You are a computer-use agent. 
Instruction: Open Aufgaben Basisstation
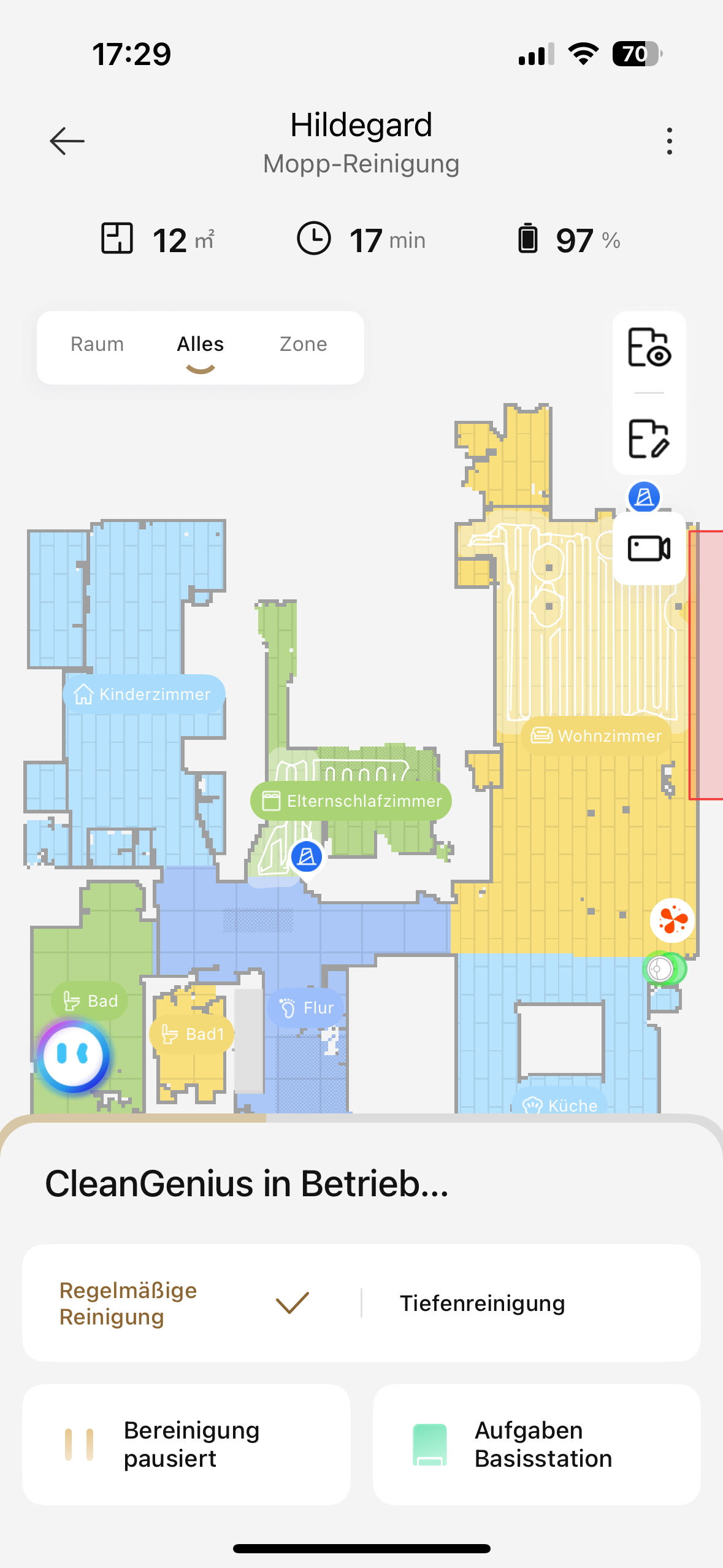tap(537, 1444)
